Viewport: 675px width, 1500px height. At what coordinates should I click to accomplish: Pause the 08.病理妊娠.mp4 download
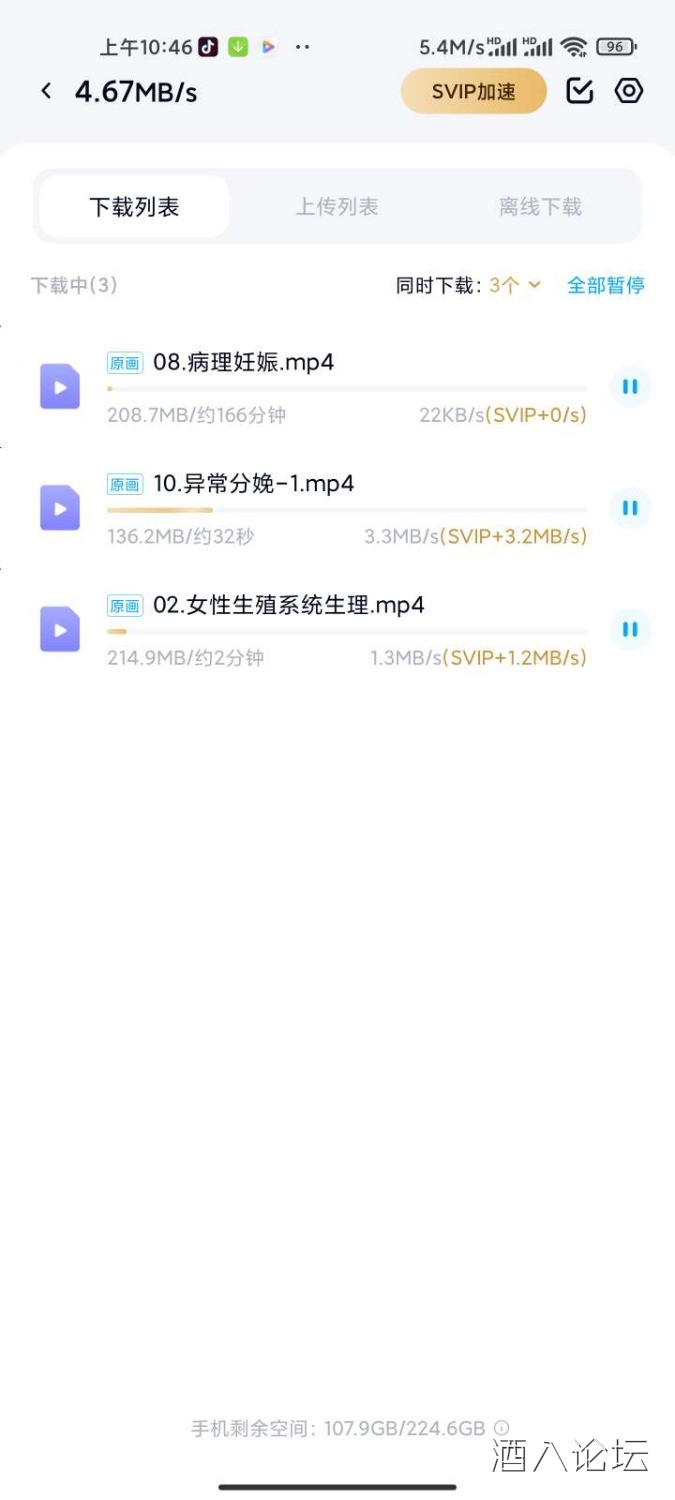(630, 387)
